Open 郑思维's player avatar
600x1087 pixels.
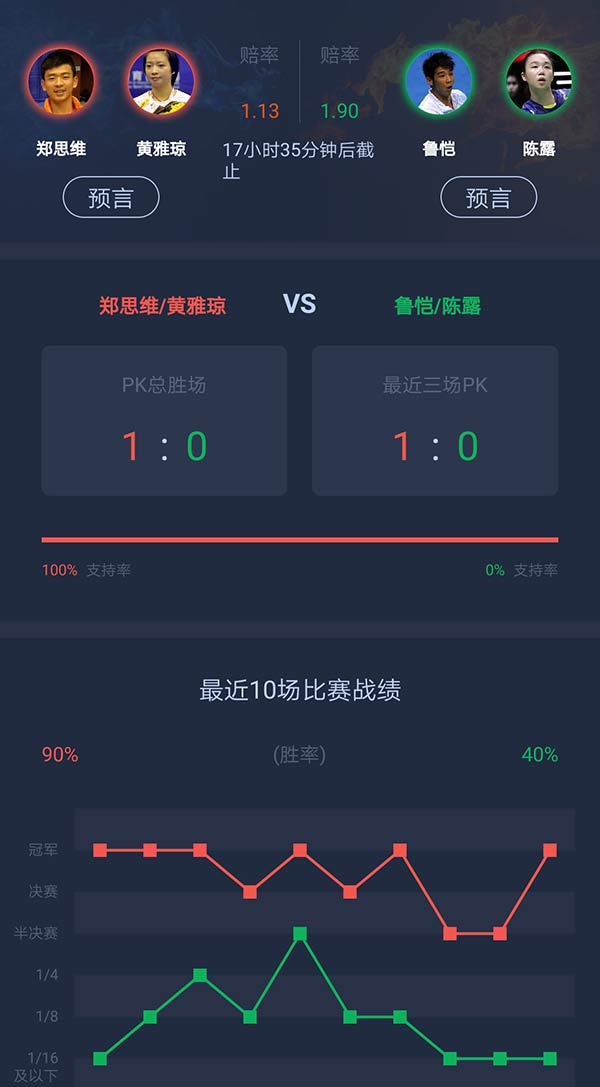coord(61,82)
